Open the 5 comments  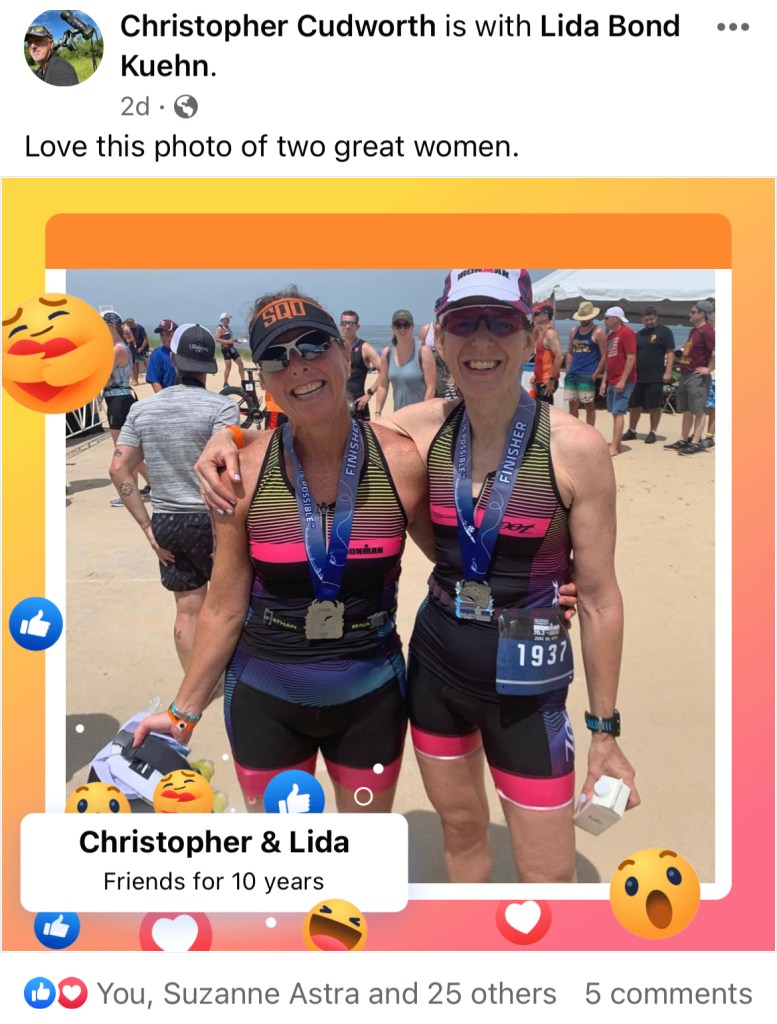668,993
